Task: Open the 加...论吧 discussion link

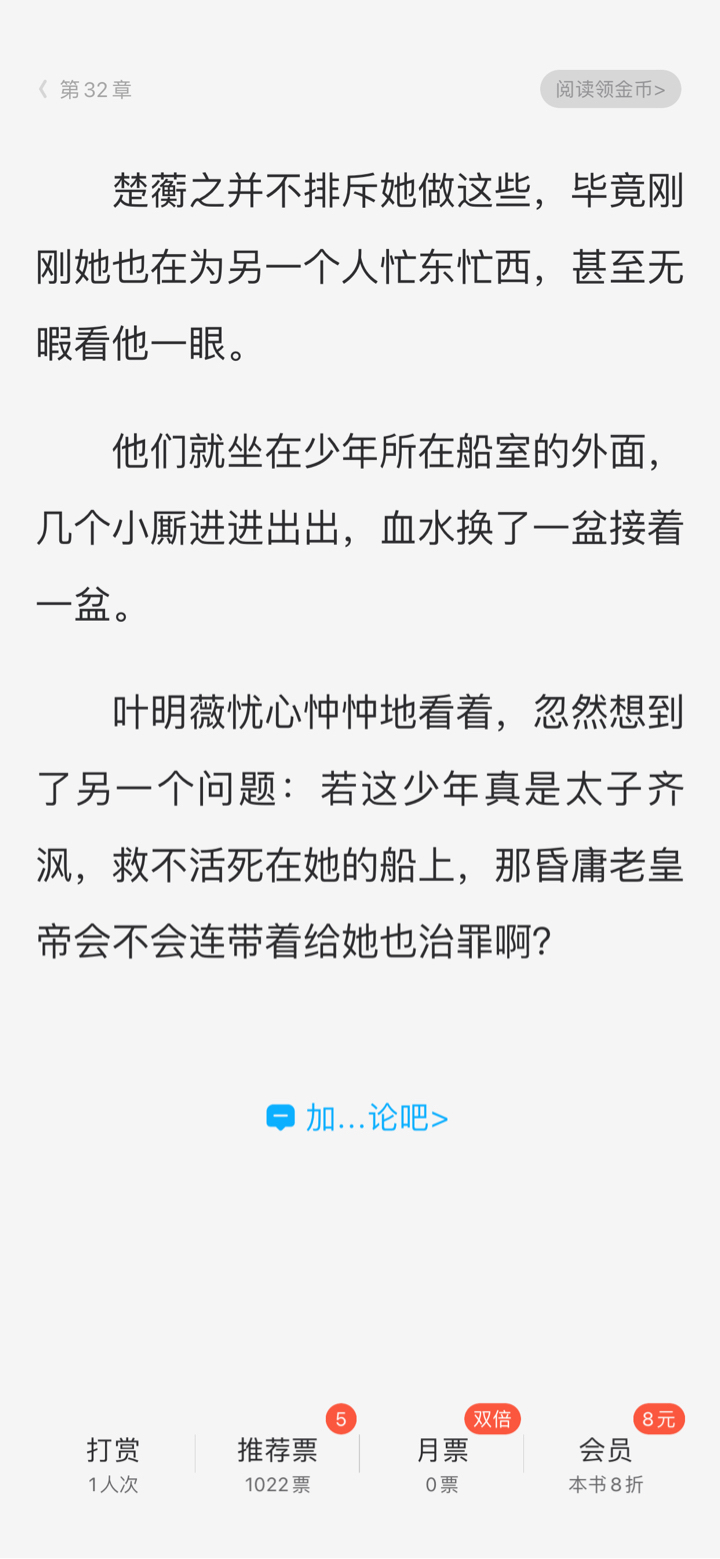Action: 358,1117
